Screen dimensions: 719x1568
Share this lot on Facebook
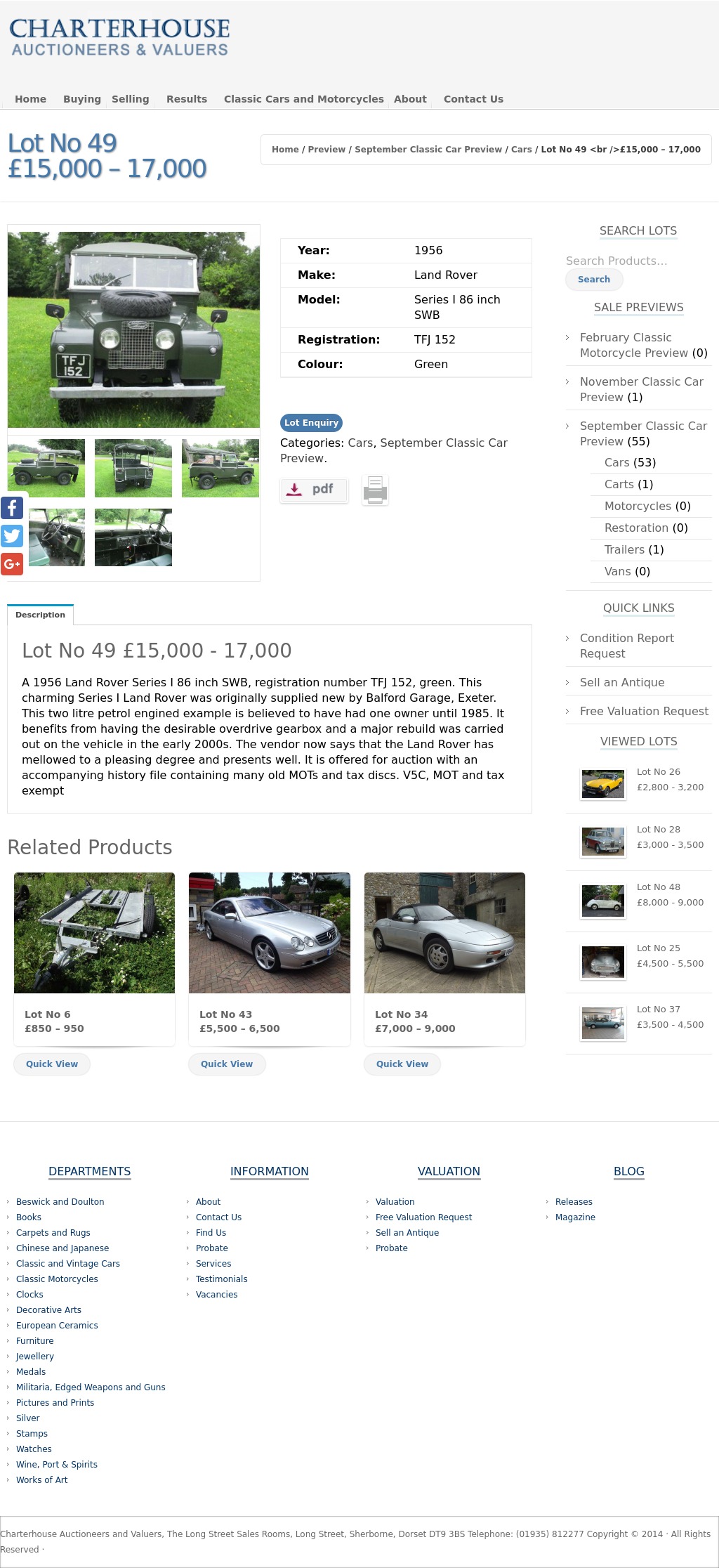click(x=12, y=508)
